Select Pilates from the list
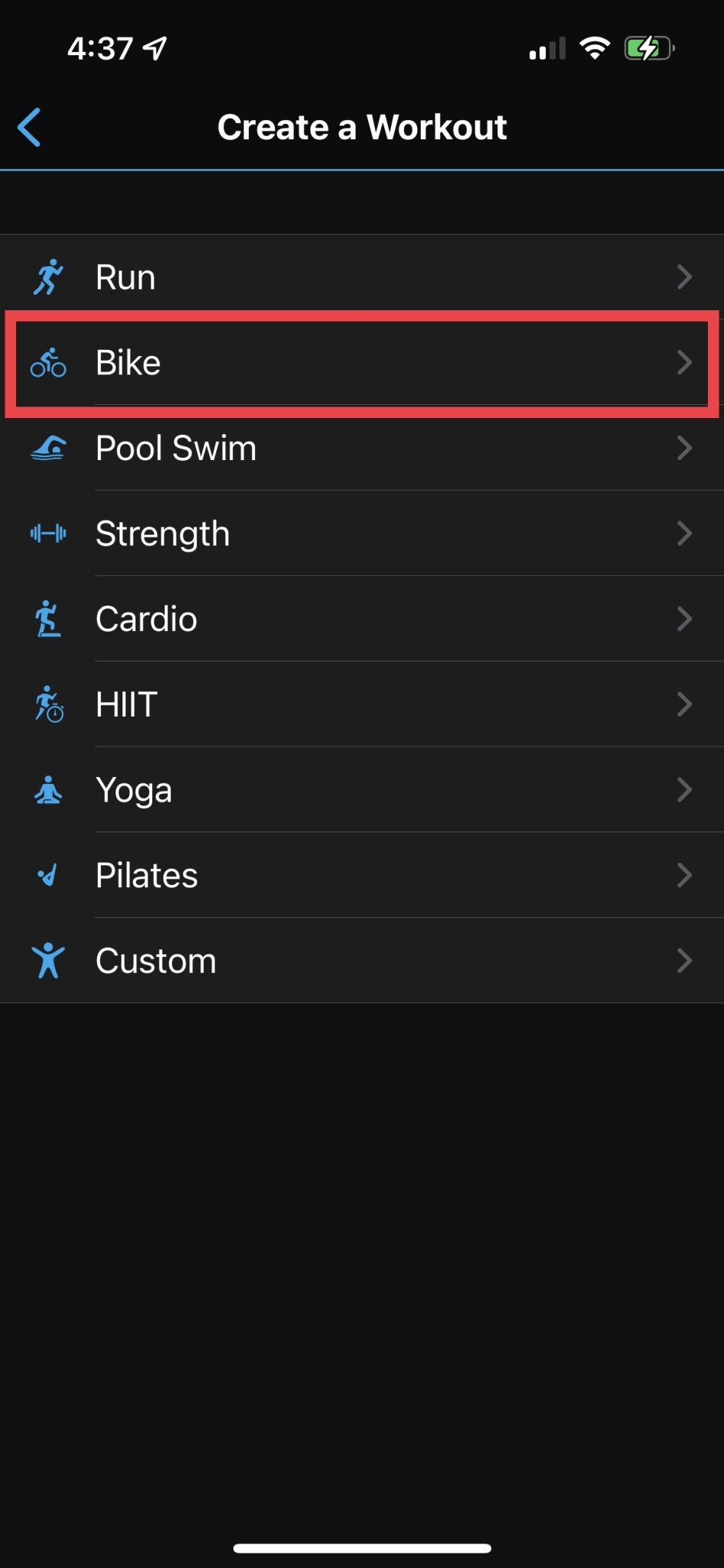Image resolution: width=724 pixels, height=1568 pixels. 361,875
